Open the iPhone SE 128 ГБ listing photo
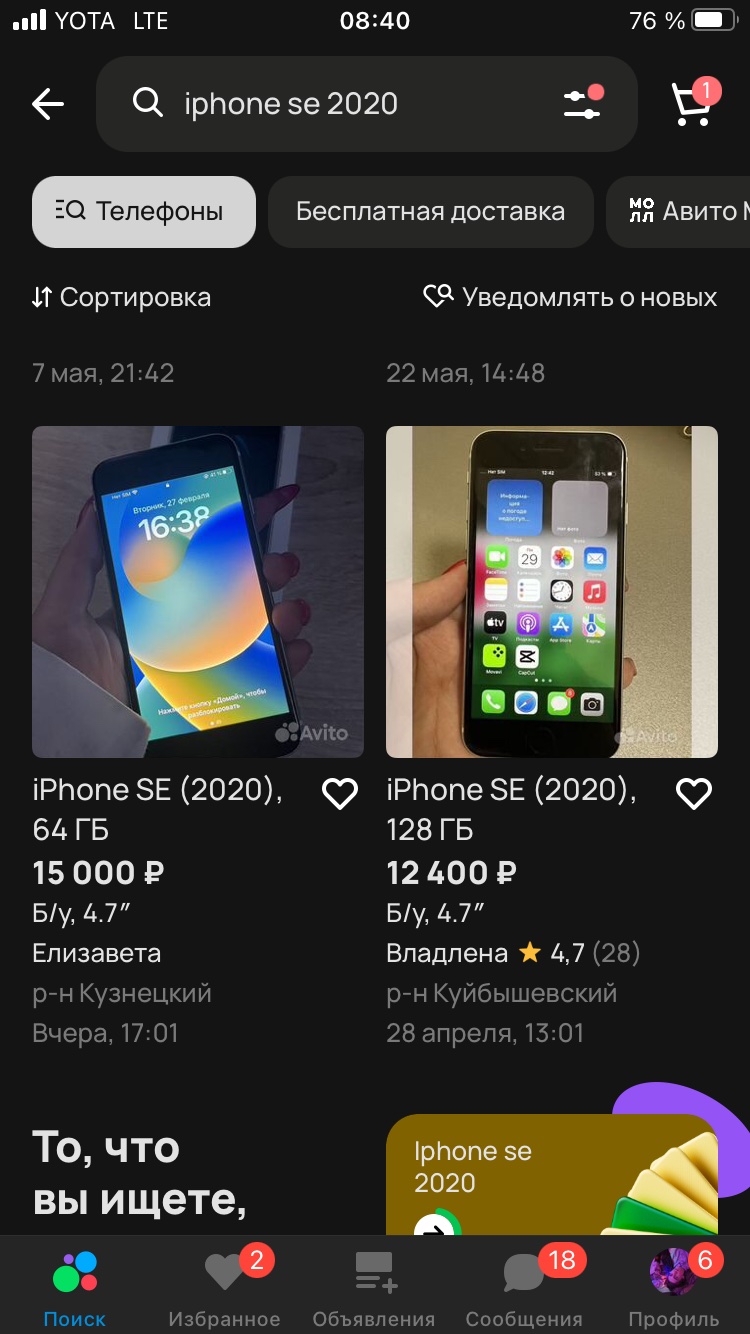 tap(552, 592)
